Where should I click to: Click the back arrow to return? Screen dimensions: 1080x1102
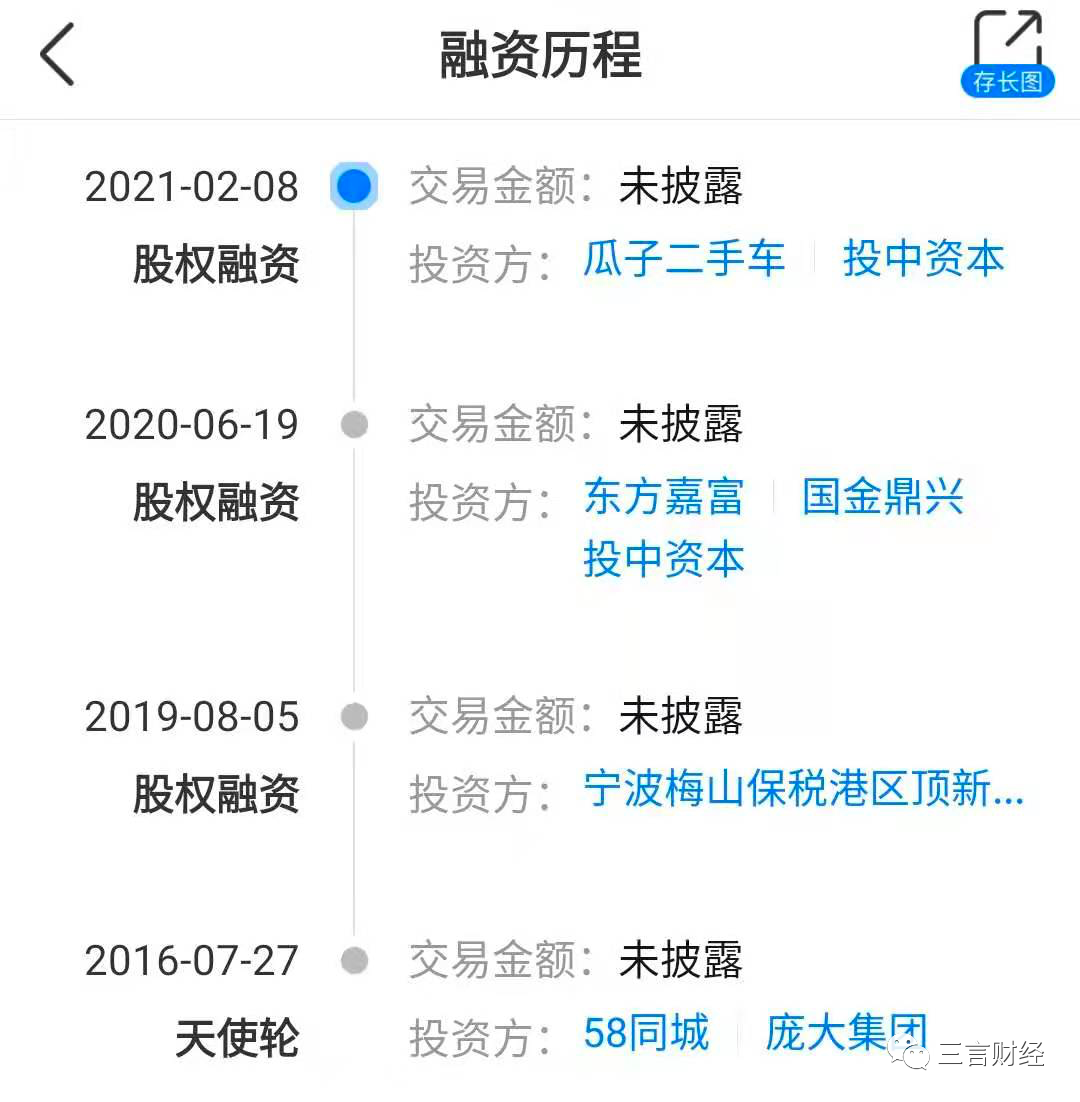pos(55,55)
